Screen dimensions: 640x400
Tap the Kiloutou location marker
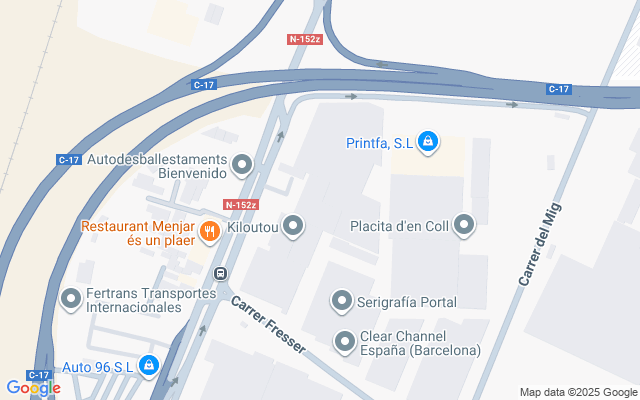pos(293,227)
